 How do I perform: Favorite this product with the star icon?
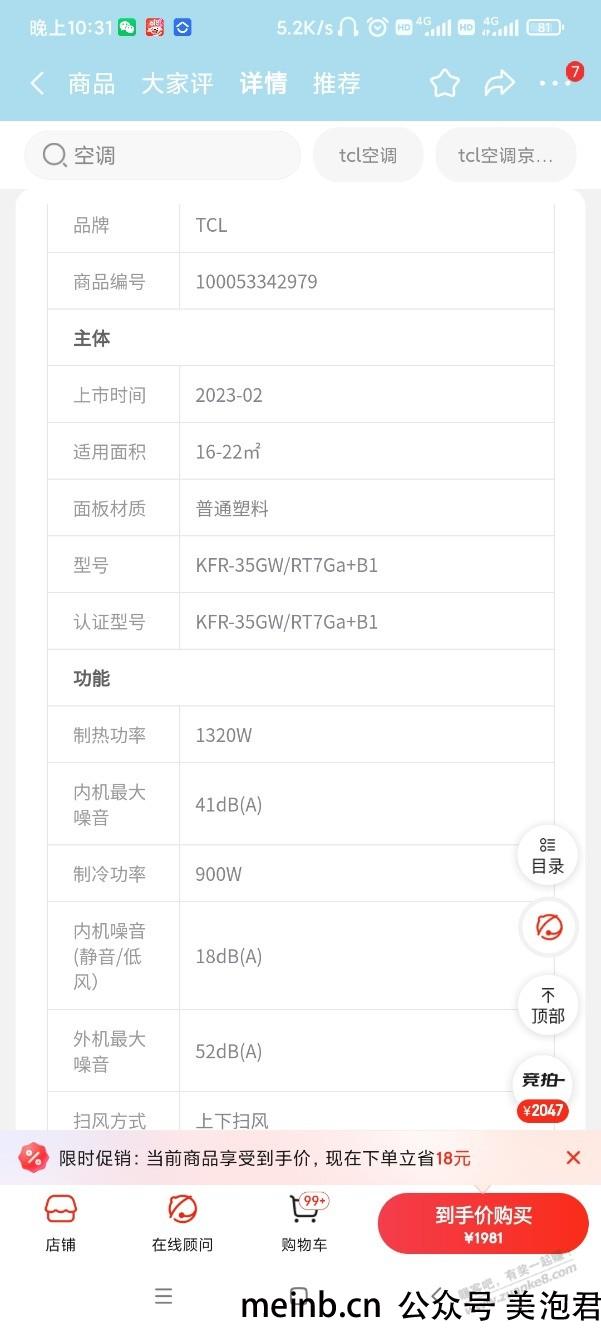click(x=445, y=84)
